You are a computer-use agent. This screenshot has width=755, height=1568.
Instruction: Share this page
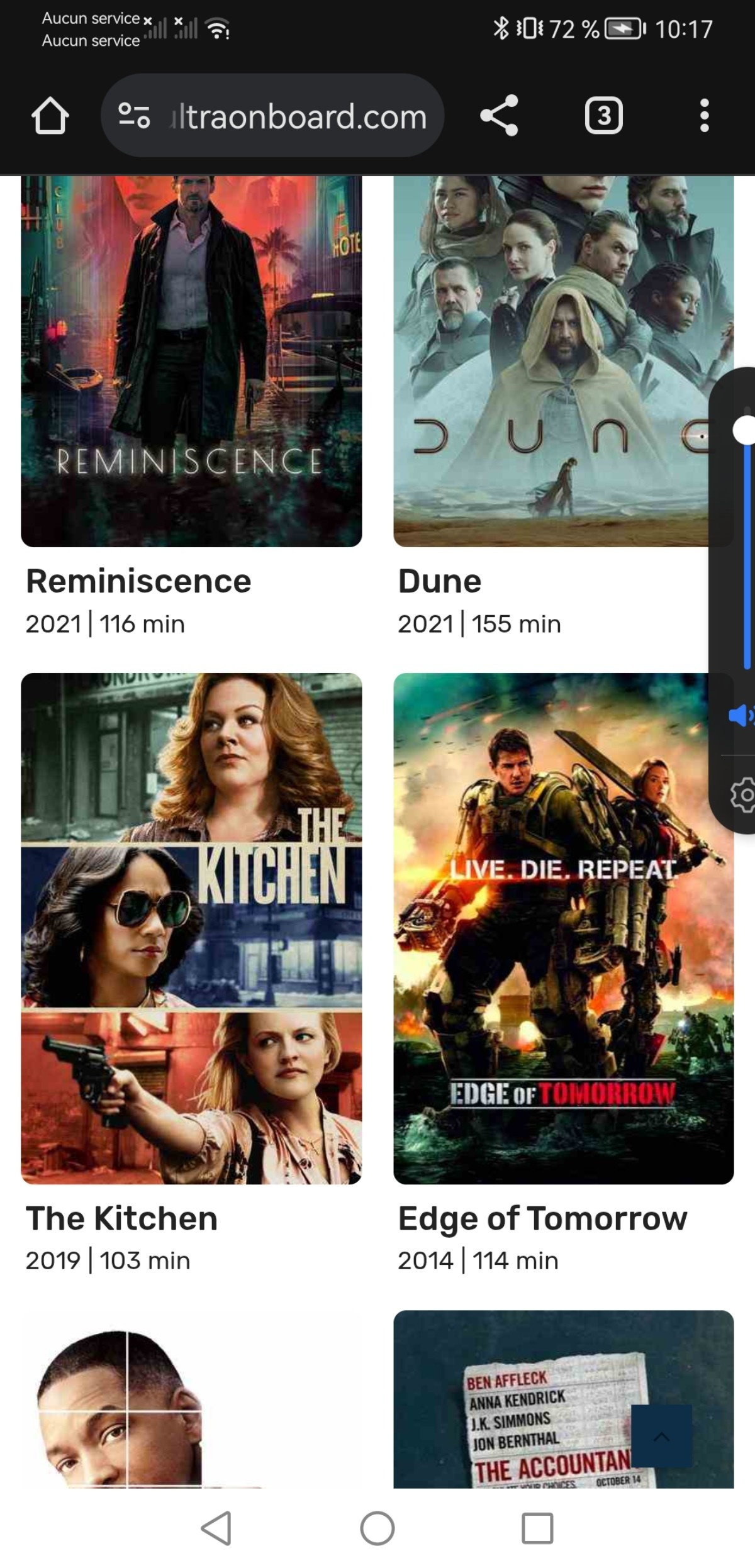(499, 116)
